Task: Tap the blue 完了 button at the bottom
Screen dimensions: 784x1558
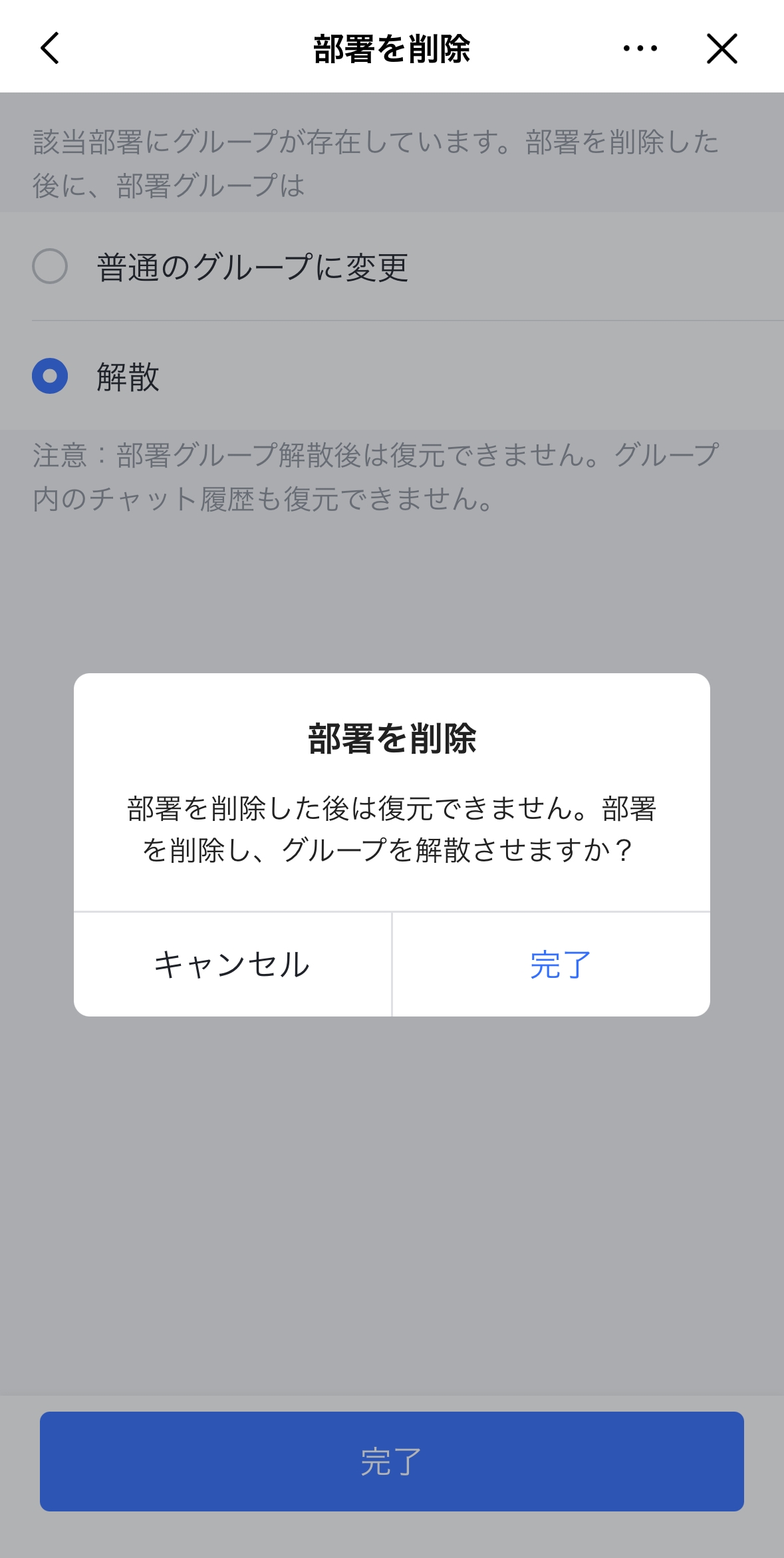Action: [392, 1462]
